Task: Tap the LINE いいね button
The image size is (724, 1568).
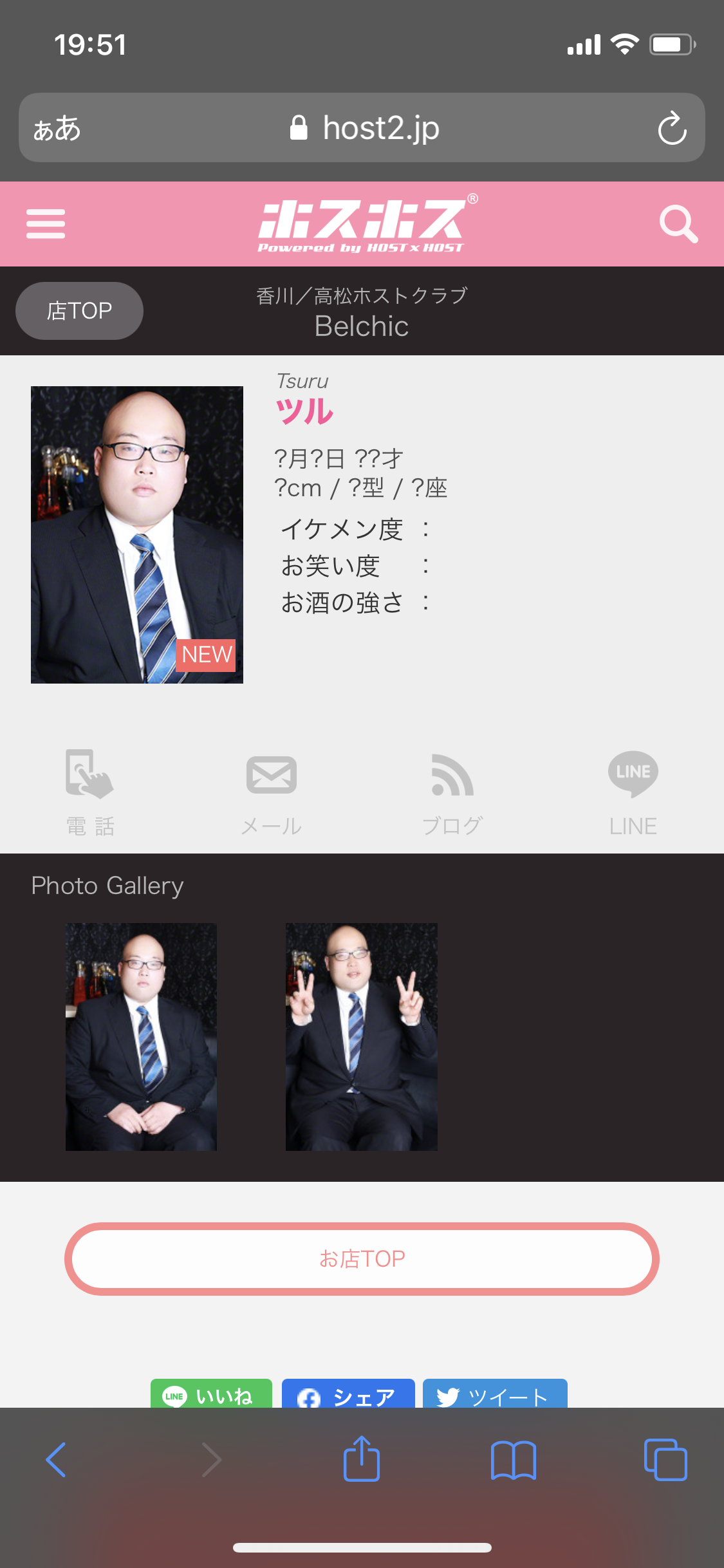Action: (x=211, y=1394)
